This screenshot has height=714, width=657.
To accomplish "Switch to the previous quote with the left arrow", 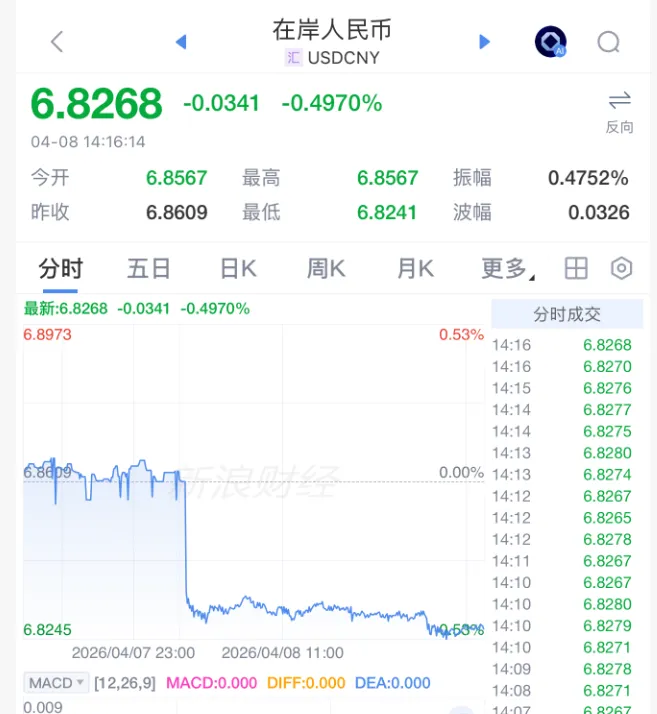I will coord(181,41).
